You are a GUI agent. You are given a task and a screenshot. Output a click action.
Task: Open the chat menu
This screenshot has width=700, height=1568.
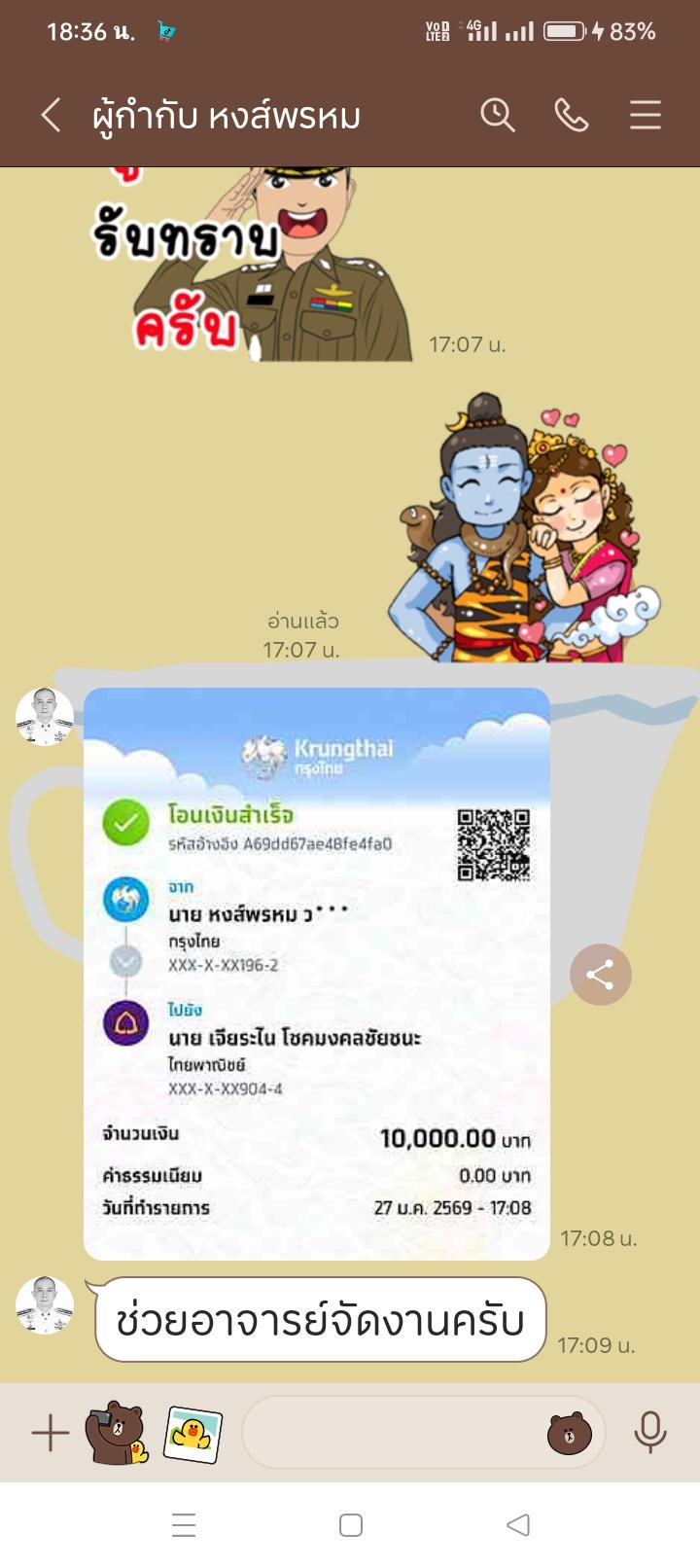(645, 116)
